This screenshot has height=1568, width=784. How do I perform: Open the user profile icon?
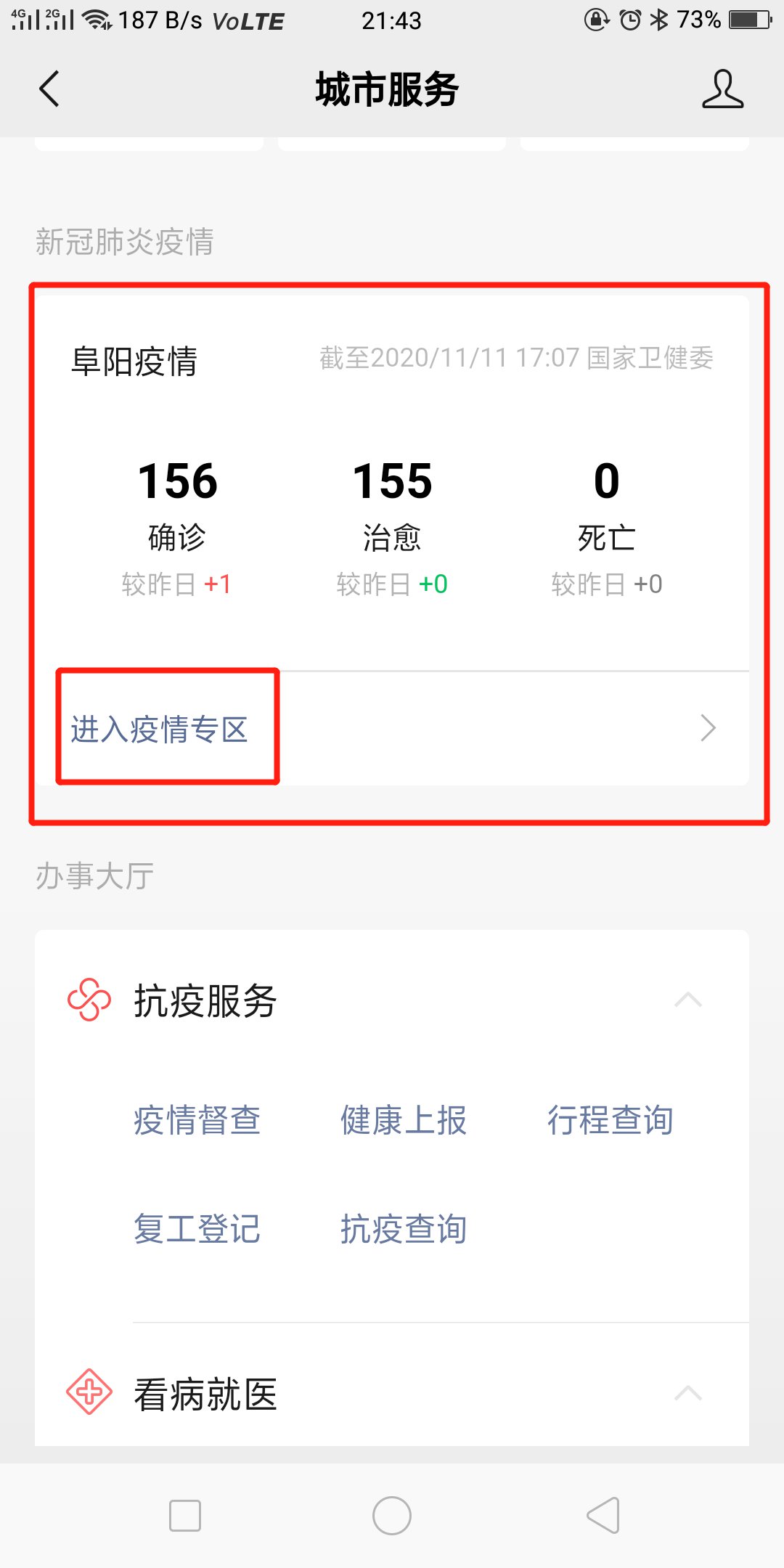point(722,89)
